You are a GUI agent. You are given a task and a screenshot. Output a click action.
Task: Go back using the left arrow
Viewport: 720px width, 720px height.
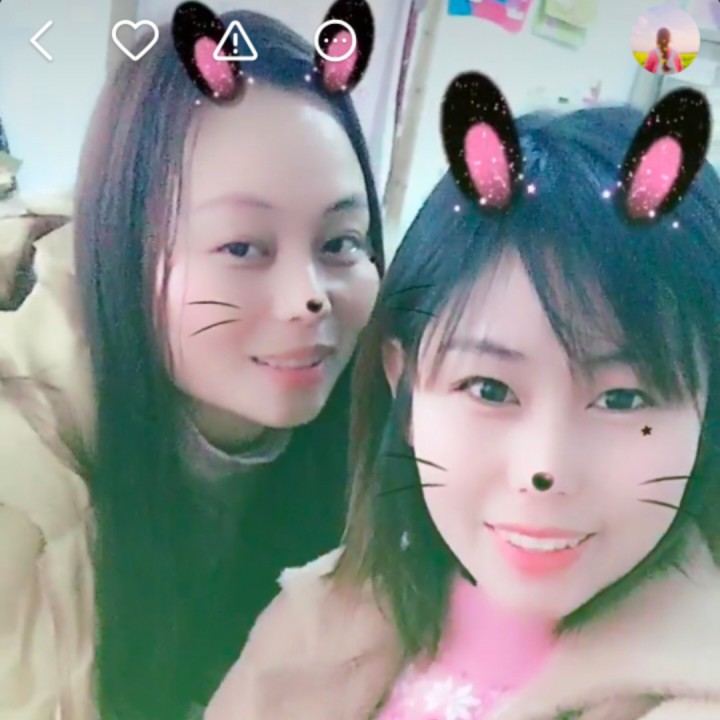pos(41,41)
